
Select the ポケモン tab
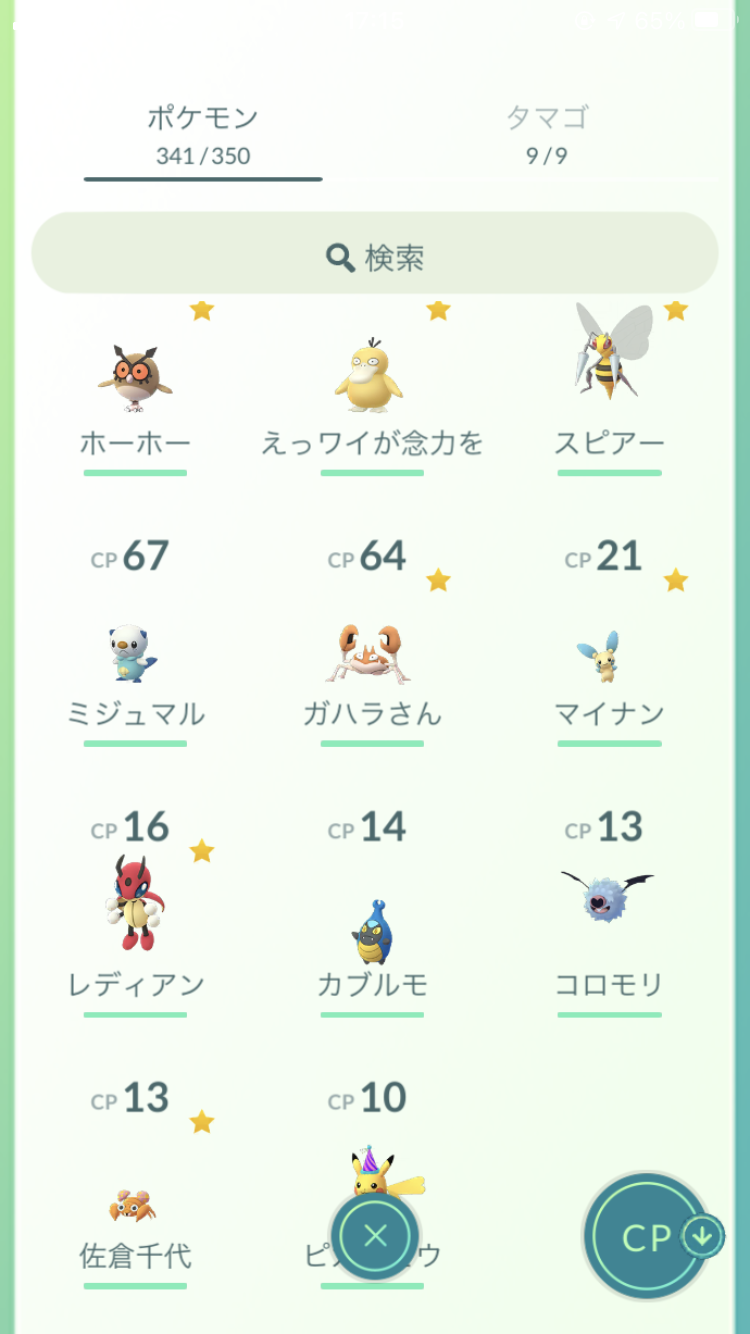[x=203, y=133]
